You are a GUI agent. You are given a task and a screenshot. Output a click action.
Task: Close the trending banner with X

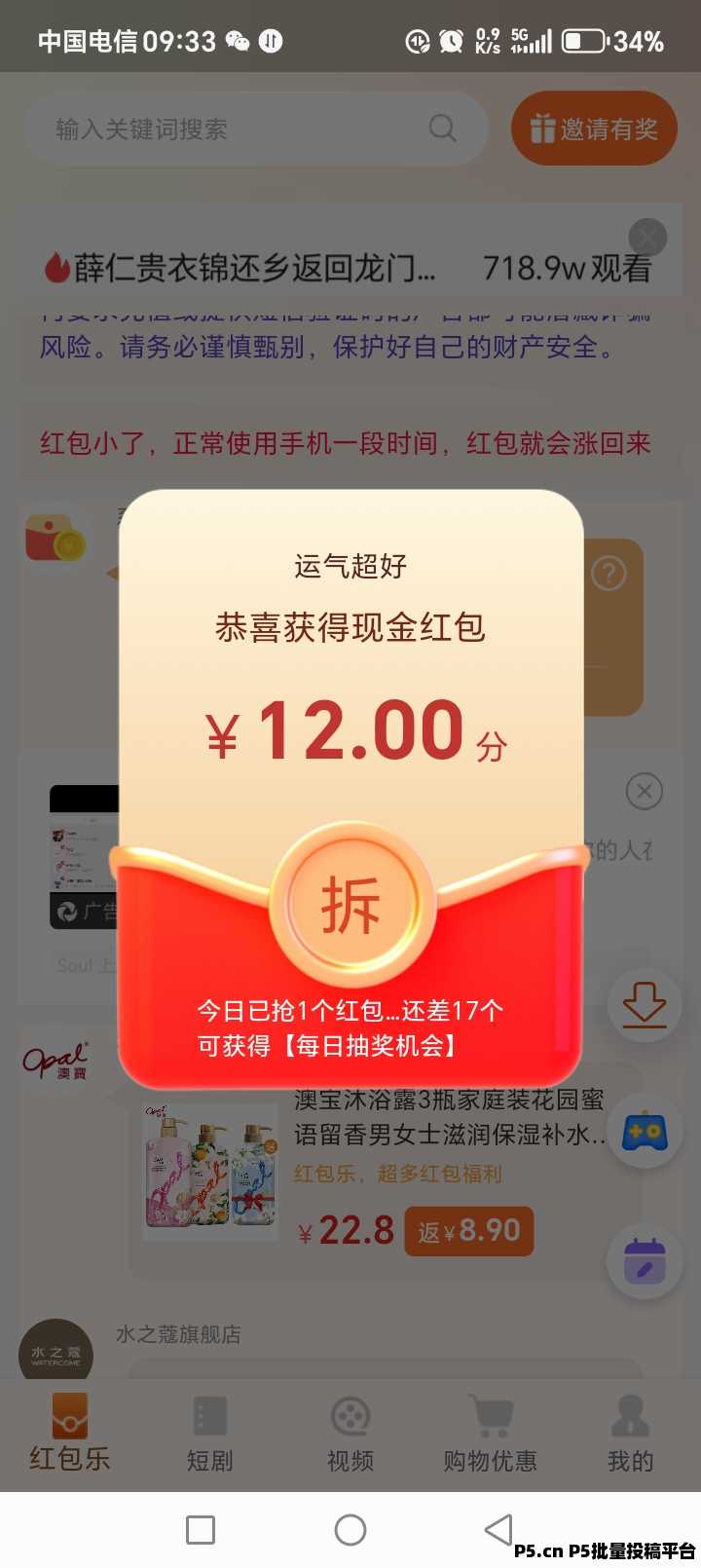click(x=647, y=238)
